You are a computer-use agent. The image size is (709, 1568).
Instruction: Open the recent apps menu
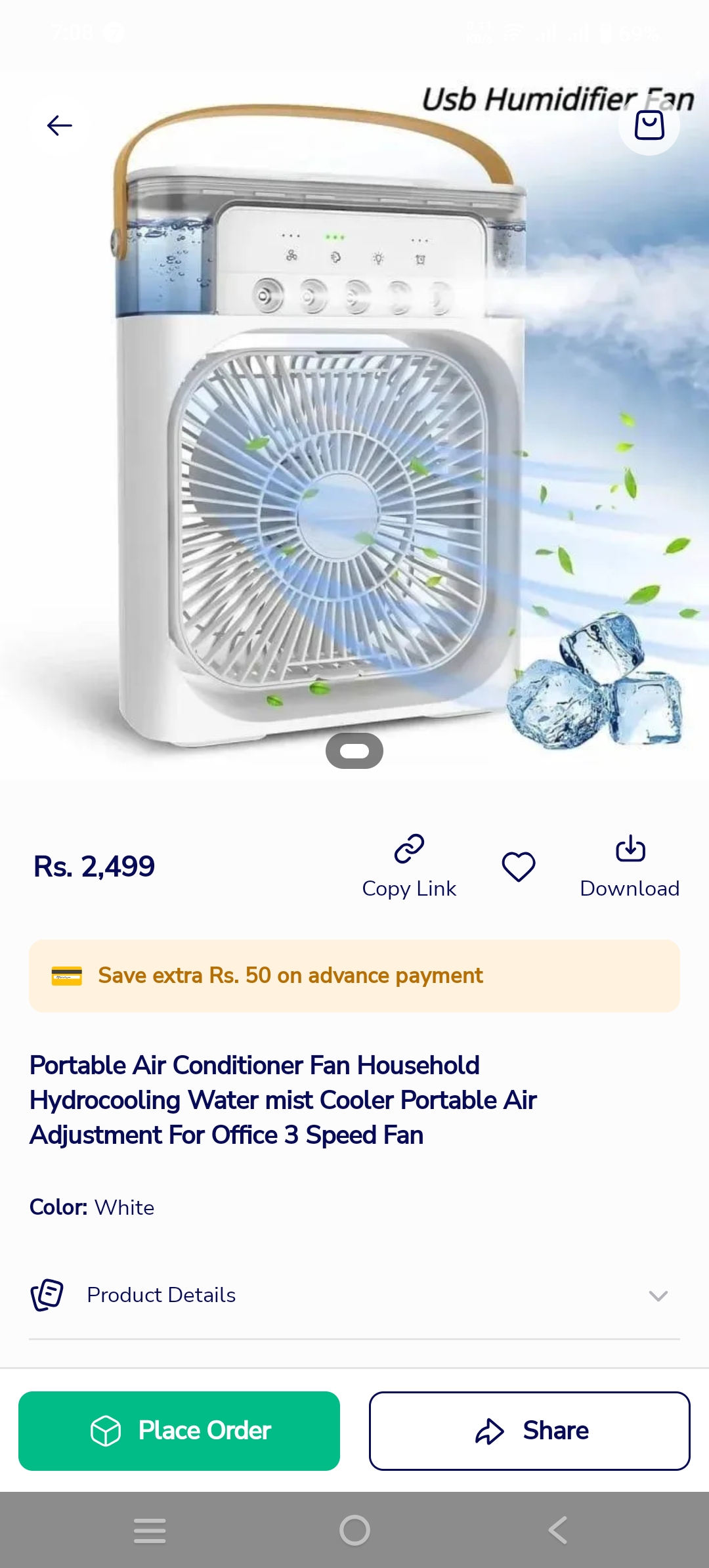[x=150, y=1531]
